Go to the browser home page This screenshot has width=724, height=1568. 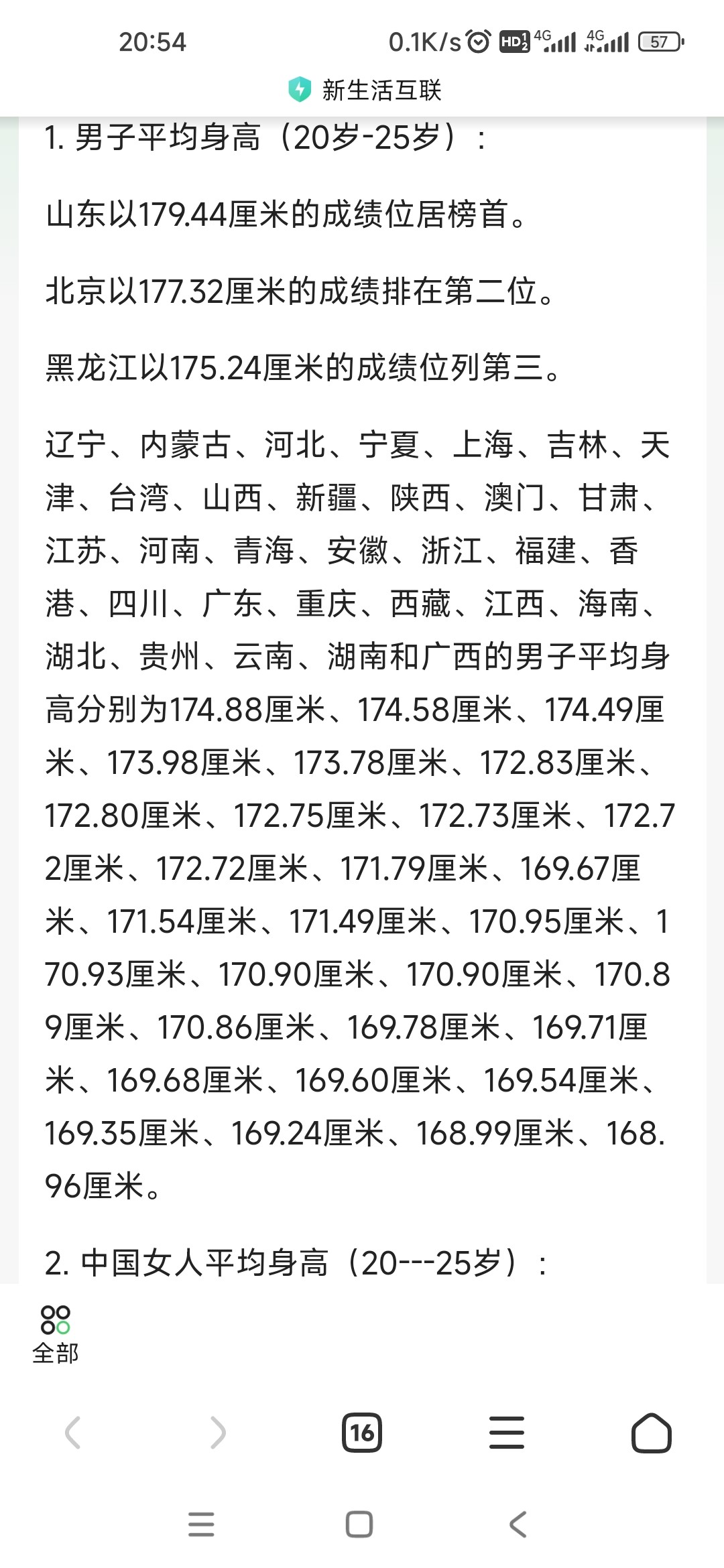coord(652,1433)
